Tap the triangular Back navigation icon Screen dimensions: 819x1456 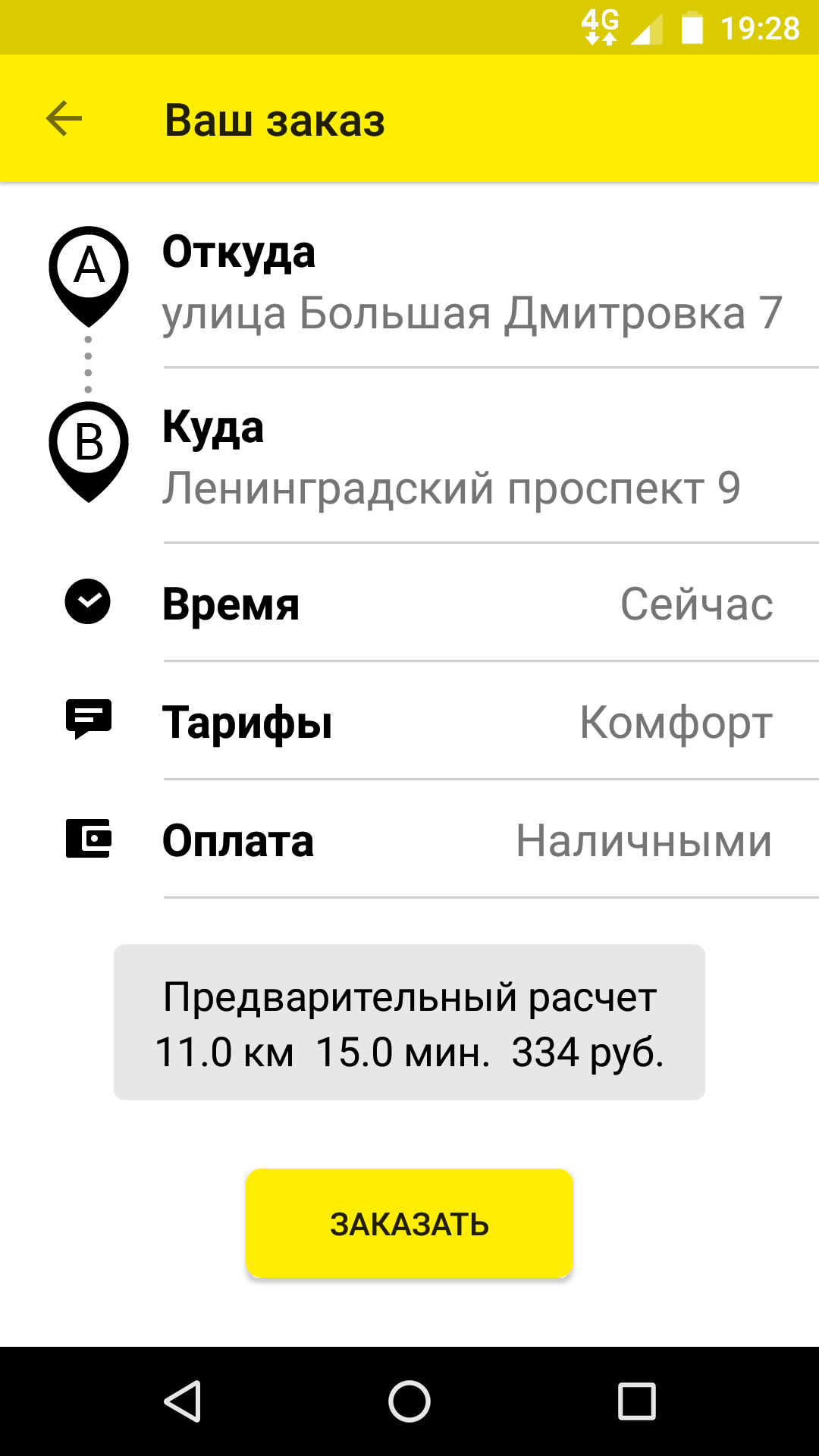pyautogui.click(x=183, y=1399)
